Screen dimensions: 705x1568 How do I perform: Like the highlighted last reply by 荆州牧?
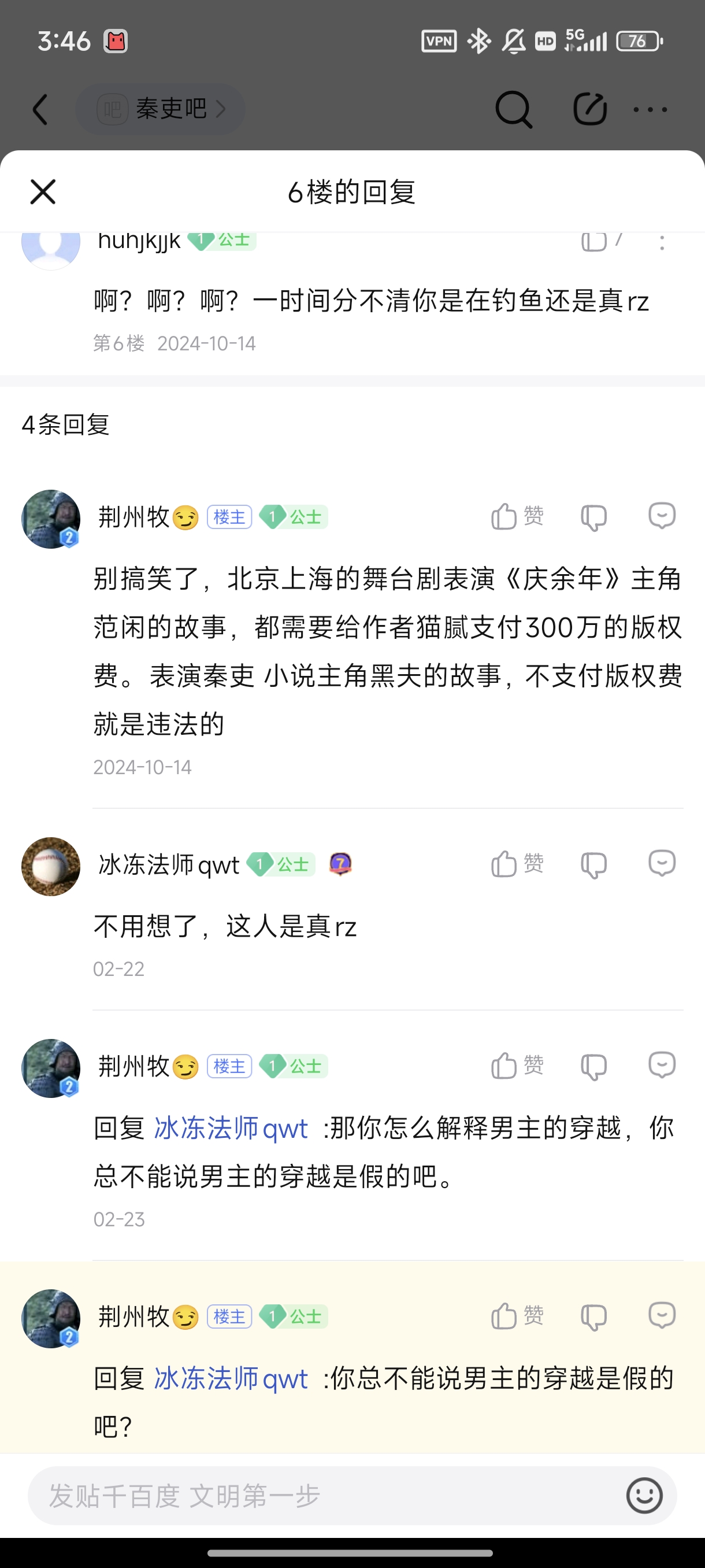coord(517,1316)
